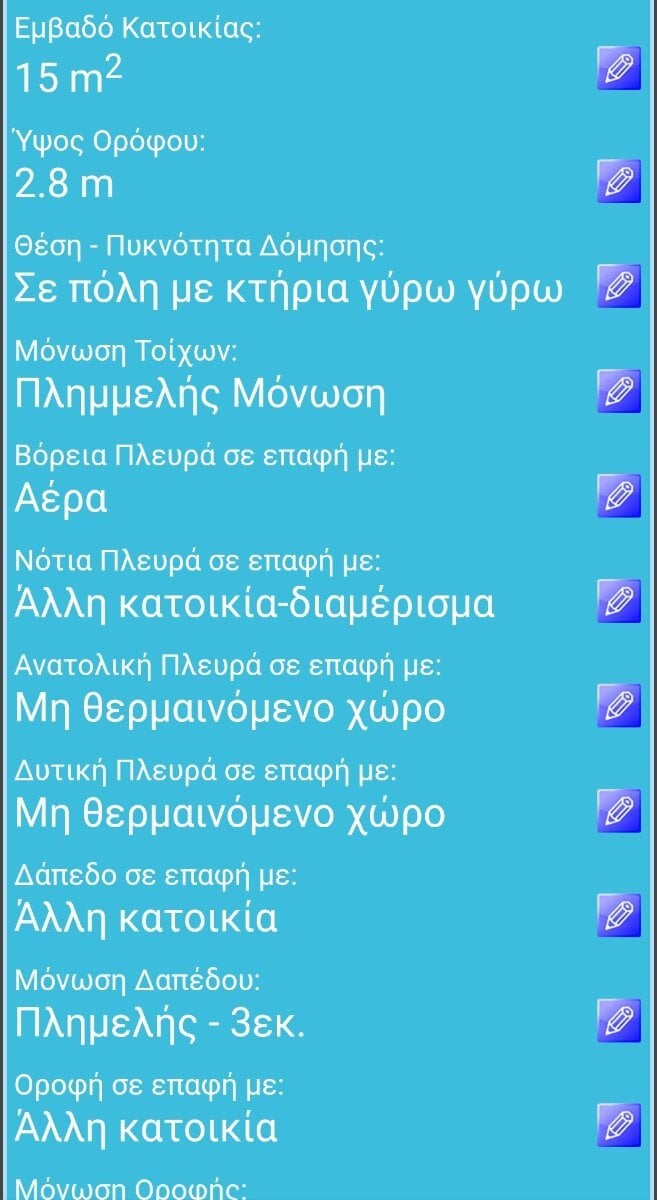Screen dimensions: 657x1200
Task: Edit Δάπεδο σε επαφή με
Action: 618,914
